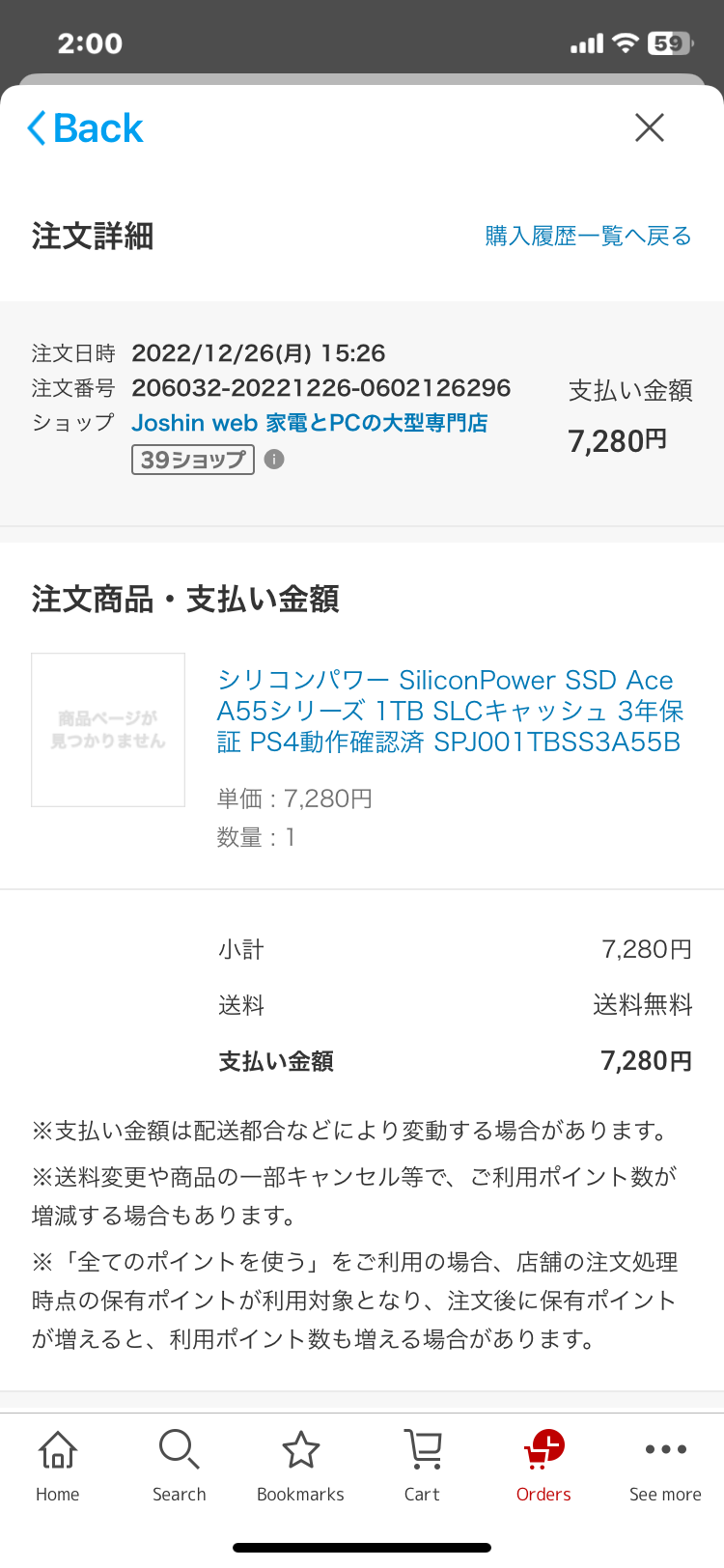Open the SiliconPower SSD product link
Viewport: 724px width, 1568px height.
pos(449,711)
